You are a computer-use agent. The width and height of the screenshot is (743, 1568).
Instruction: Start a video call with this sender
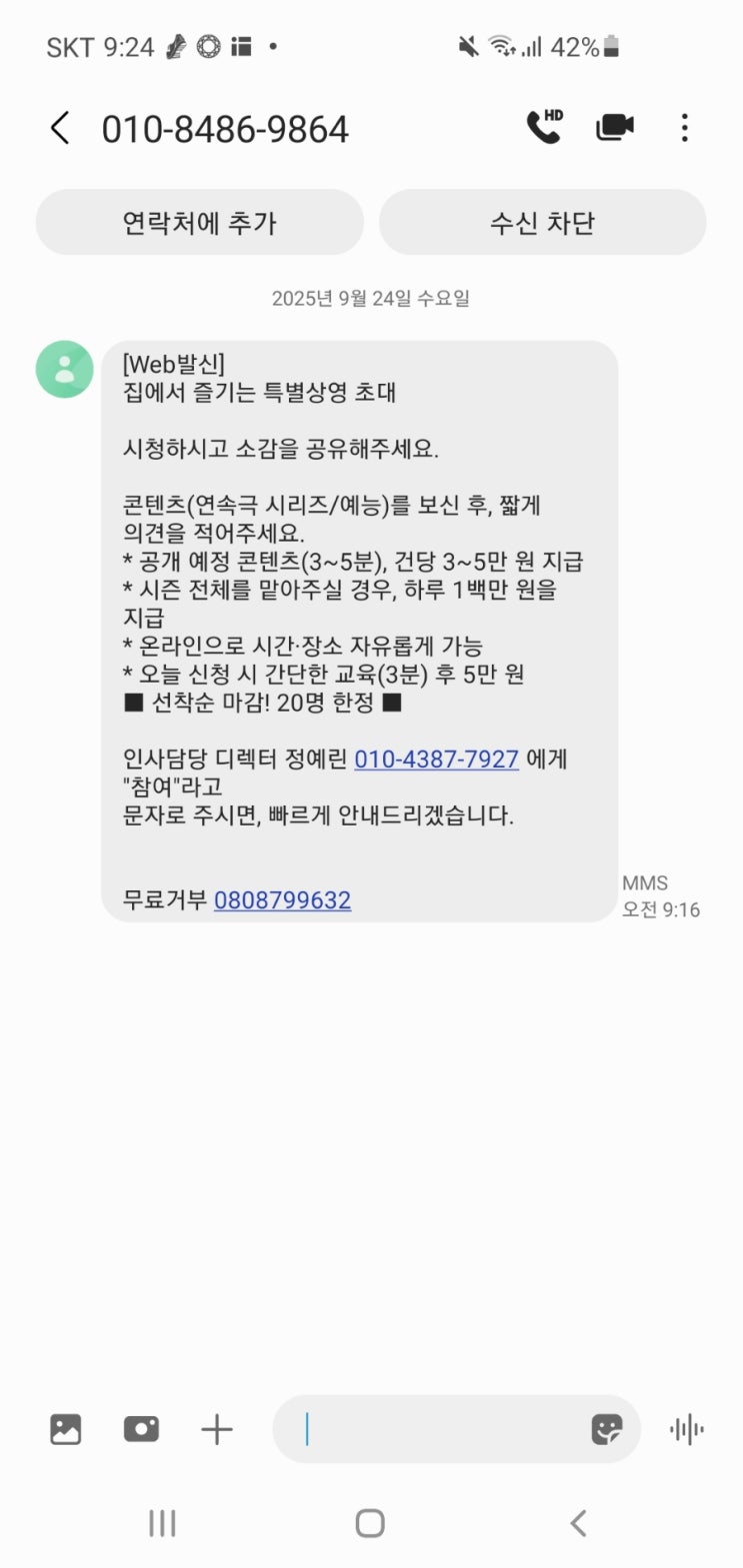pos(614,127)
